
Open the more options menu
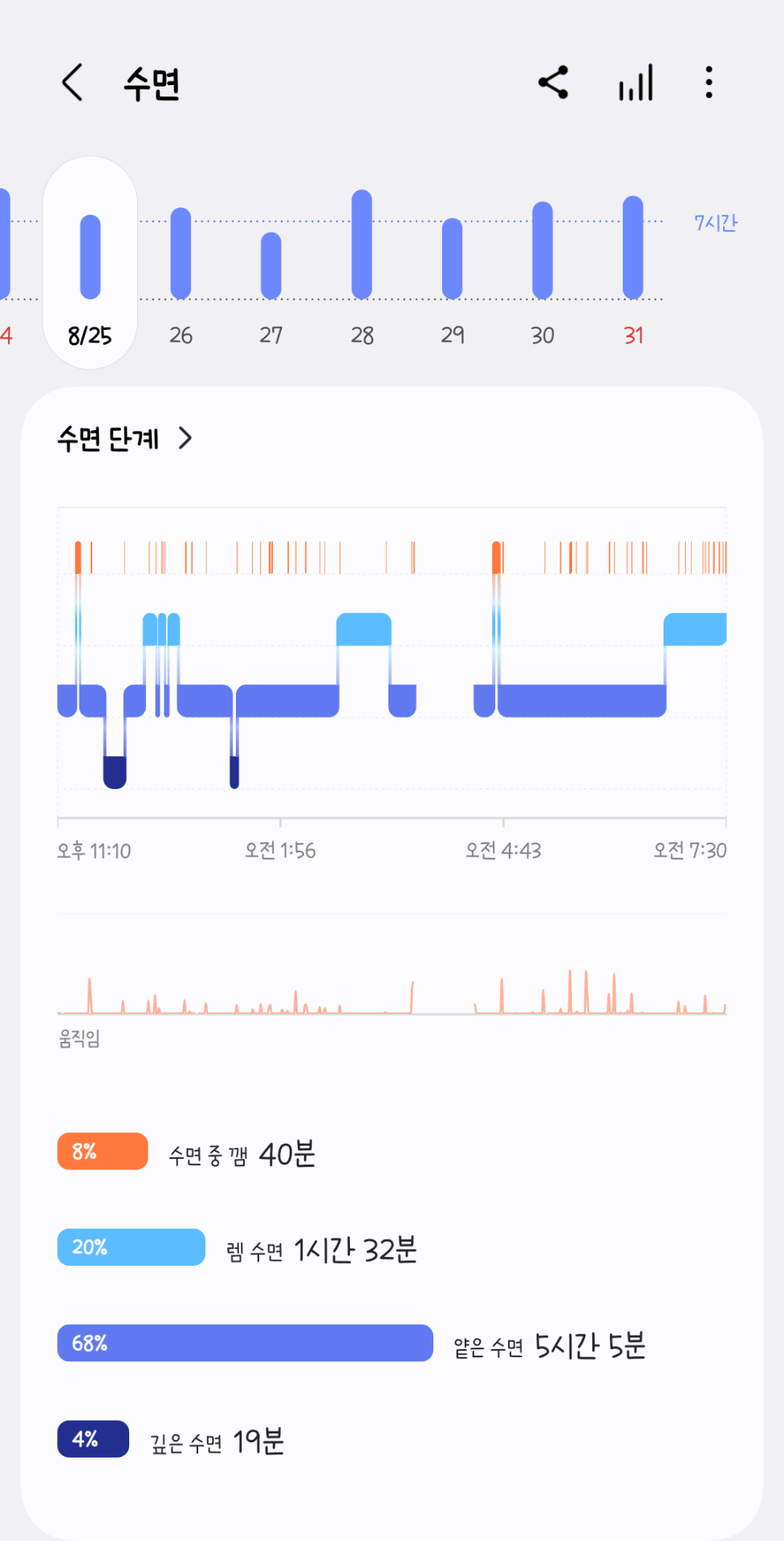click(x=709, y=83)
